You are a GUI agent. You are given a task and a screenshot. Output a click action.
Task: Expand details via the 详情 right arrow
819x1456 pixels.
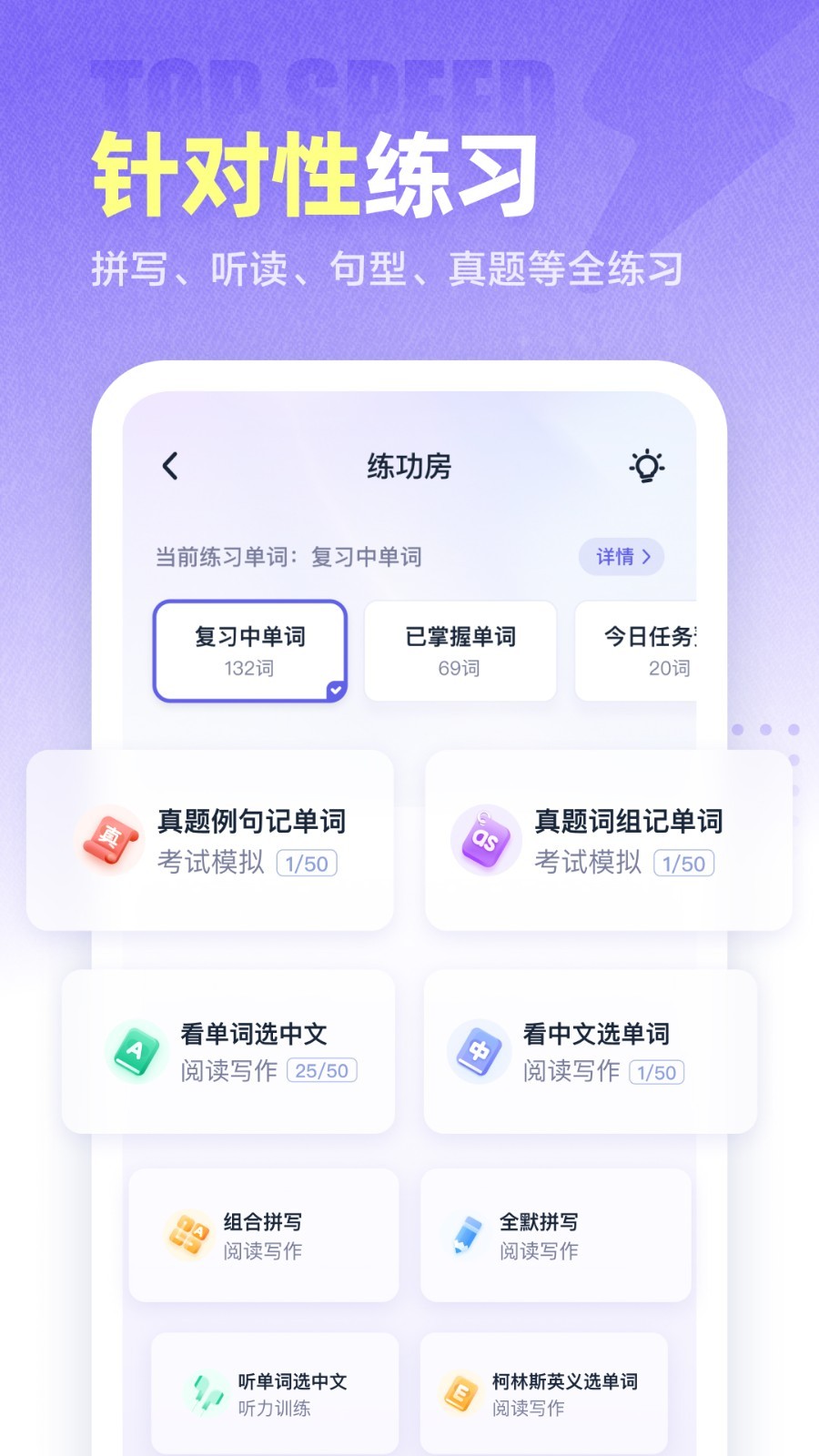pos(648,557)
